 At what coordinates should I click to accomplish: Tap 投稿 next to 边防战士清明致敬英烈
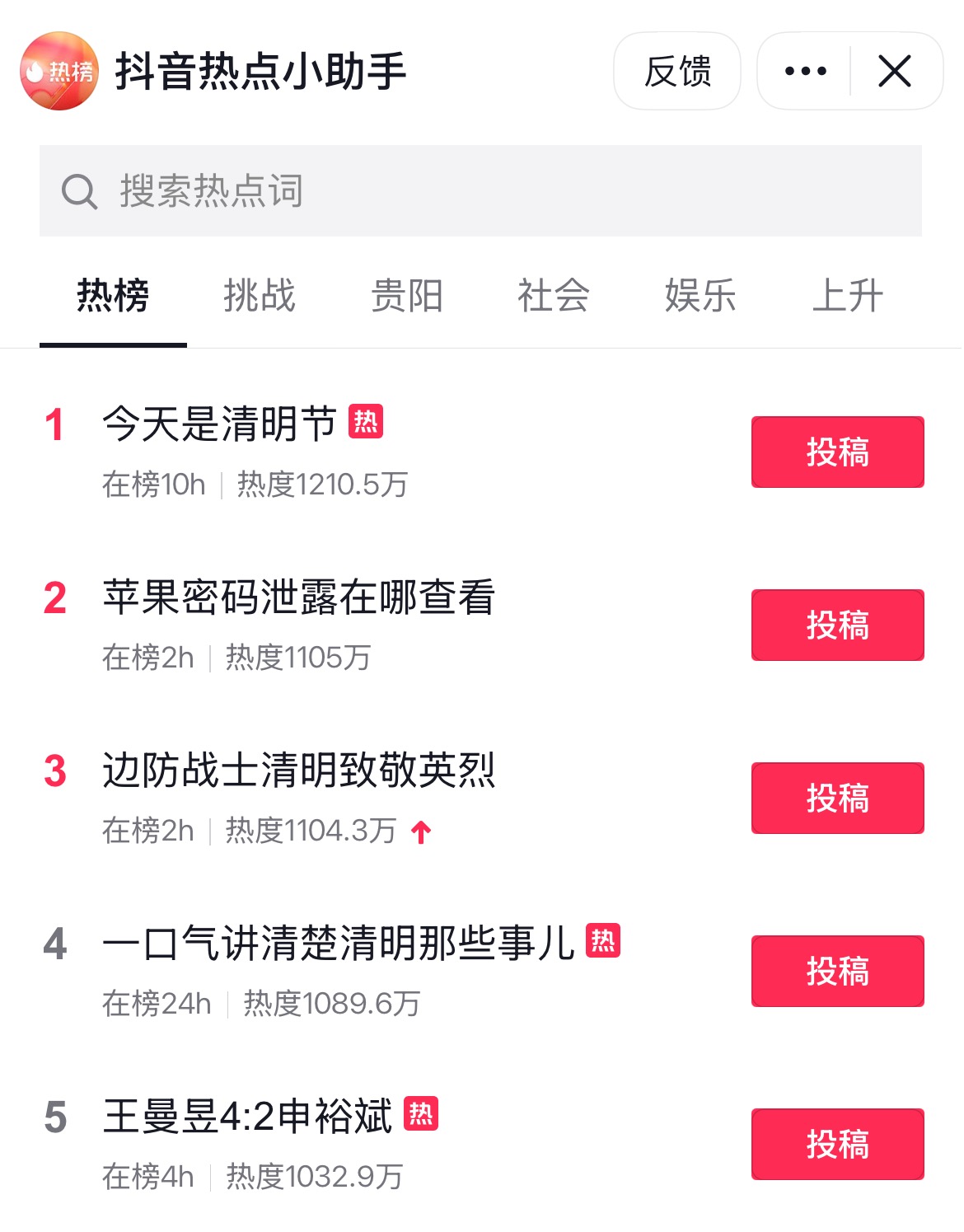coord(837,799)
